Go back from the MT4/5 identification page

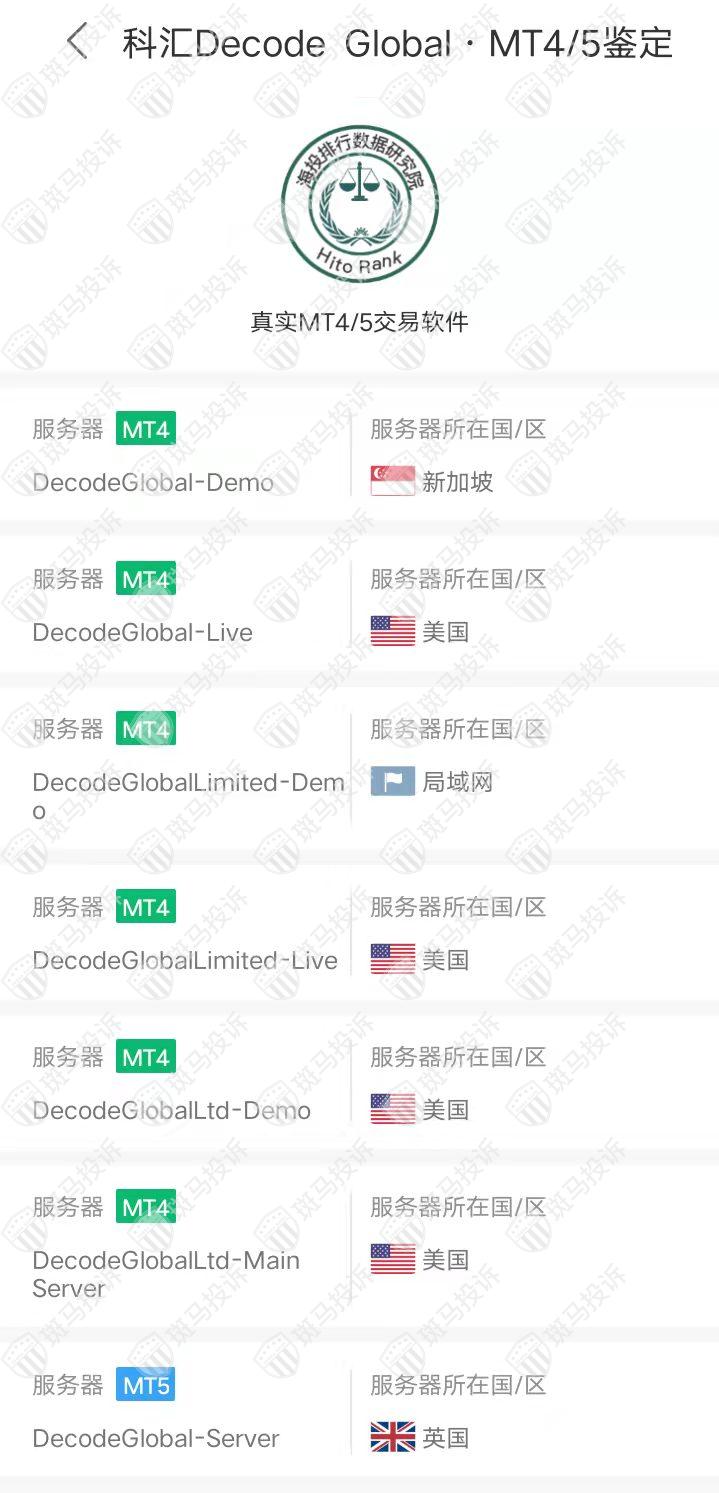coord(77,42)
